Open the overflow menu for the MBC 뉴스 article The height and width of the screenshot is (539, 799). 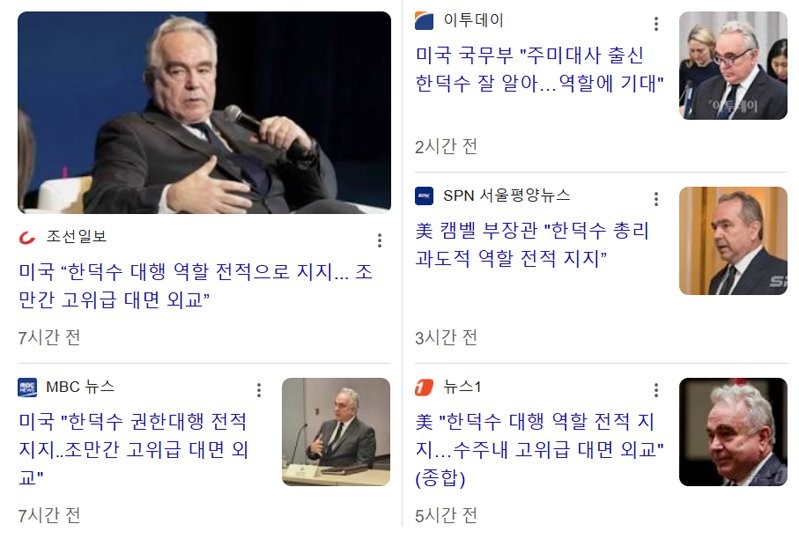coord(259,390)
